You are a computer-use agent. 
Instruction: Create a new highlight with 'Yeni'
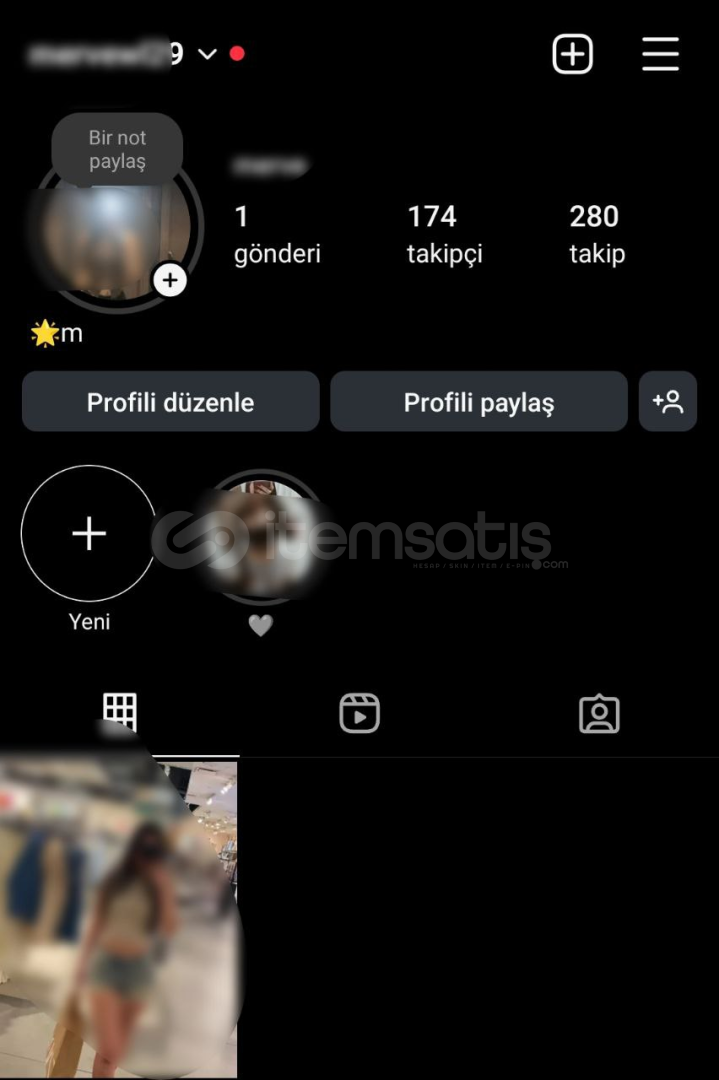click(89, 534)
